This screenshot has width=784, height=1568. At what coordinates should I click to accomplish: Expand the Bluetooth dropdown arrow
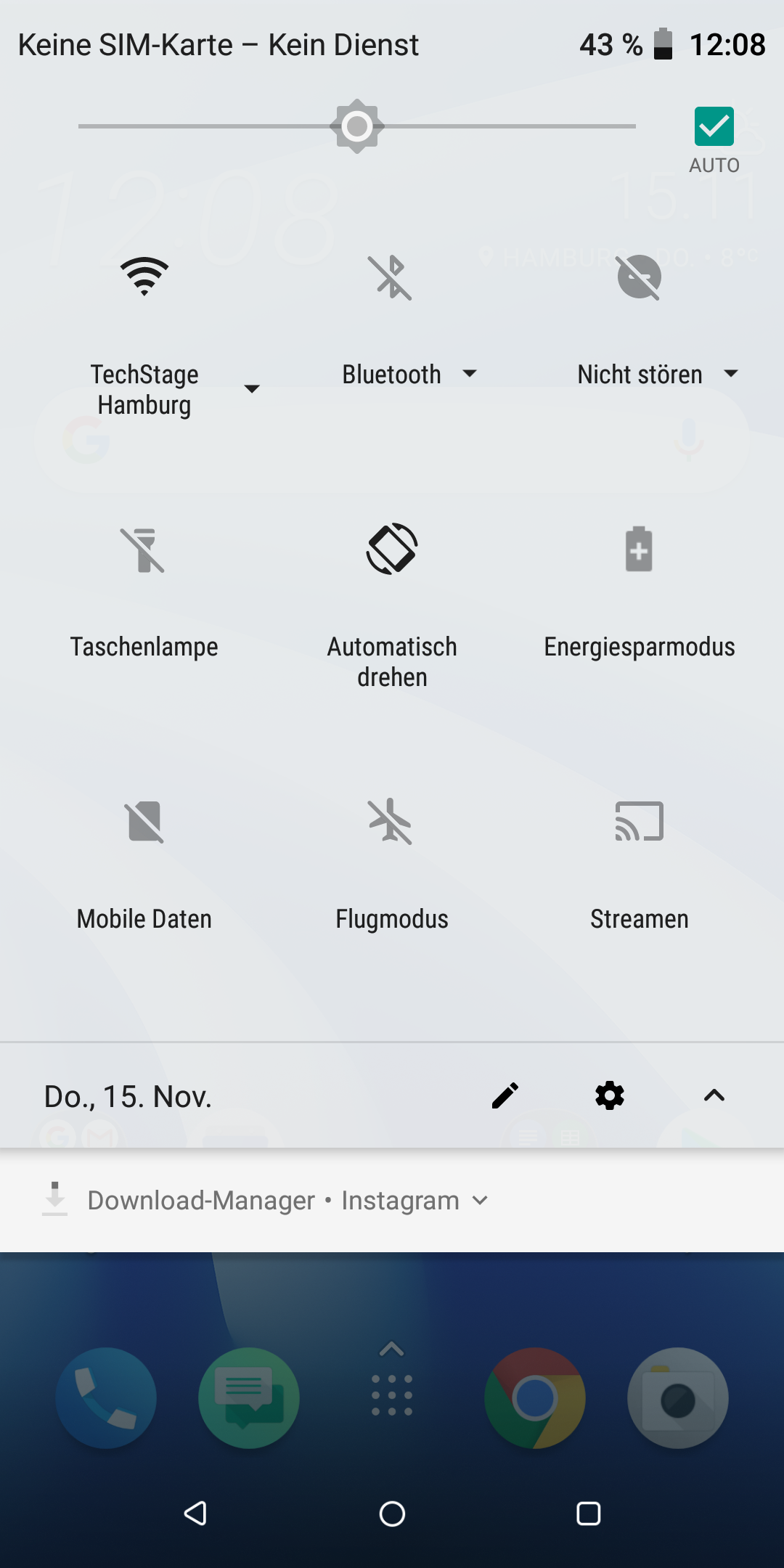[470, 374]
